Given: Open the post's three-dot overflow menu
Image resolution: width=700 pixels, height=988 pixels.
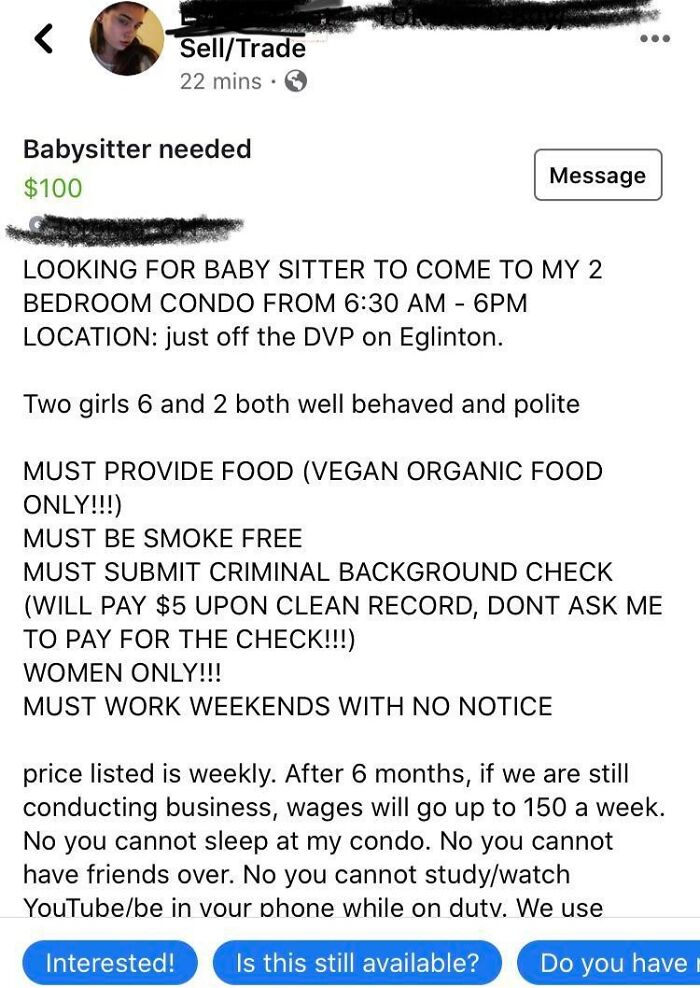Looking at the screenshot, I should click(654, 40).
